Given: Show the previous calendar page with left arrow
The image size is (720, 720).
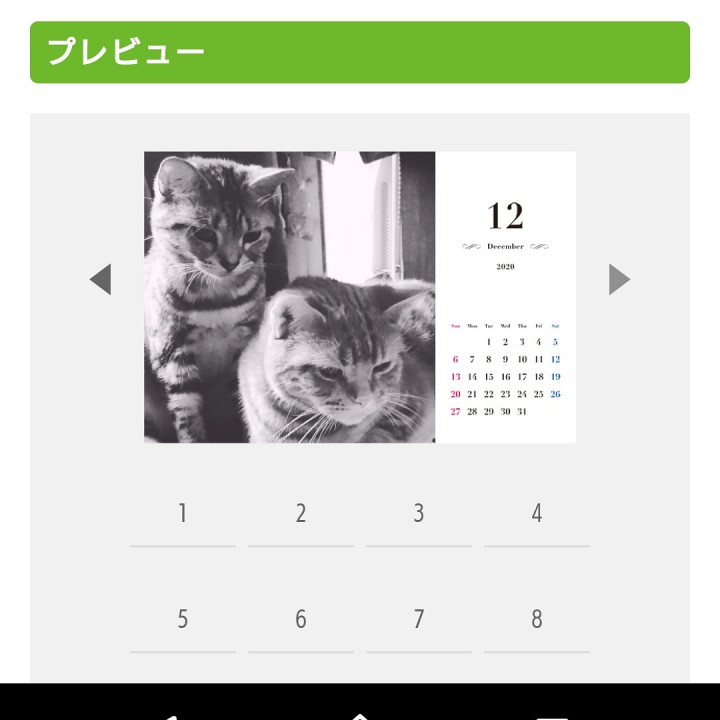Looking at the screenshot, I should [x=100, y=279].
